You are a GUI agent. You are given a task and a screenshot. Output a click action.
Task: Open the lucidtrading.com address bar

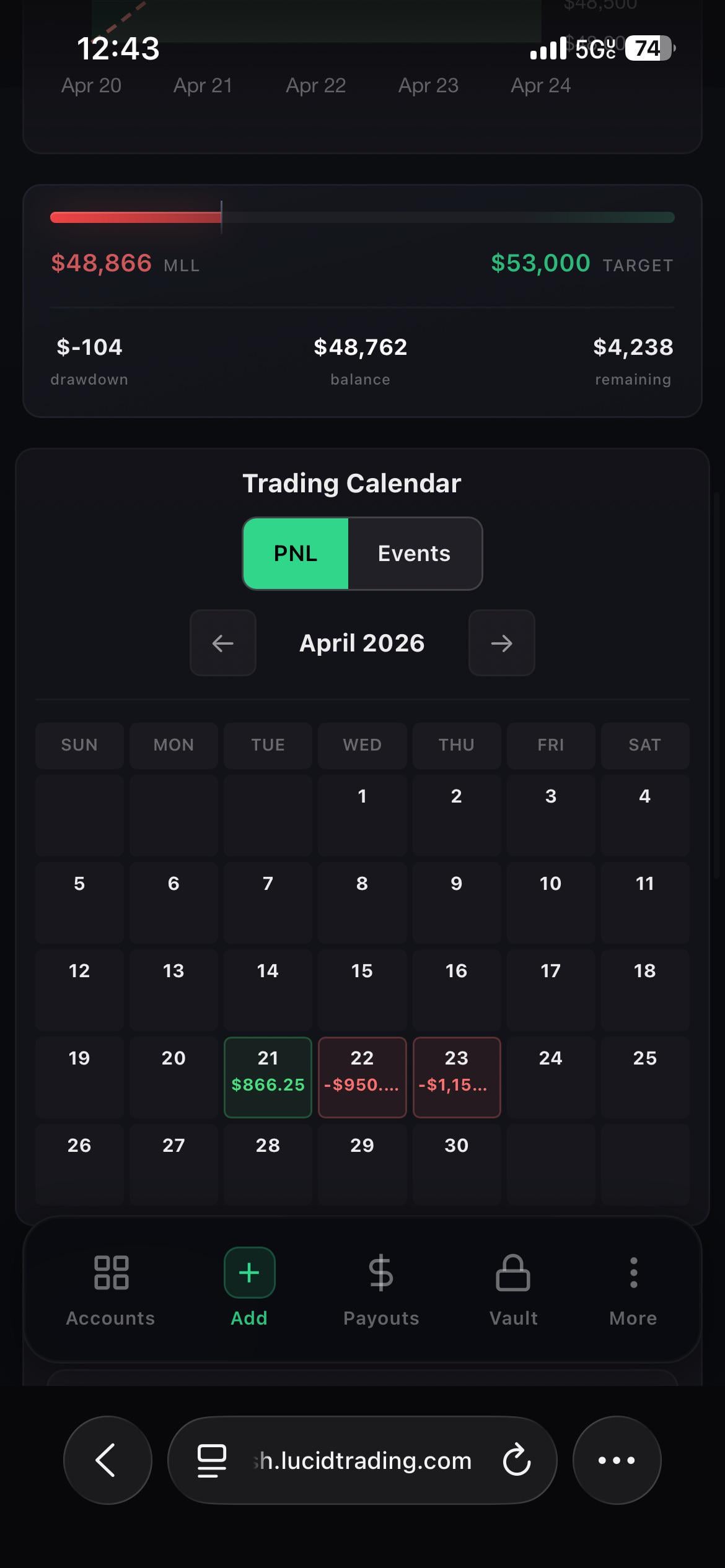[x=366, y=1460]
